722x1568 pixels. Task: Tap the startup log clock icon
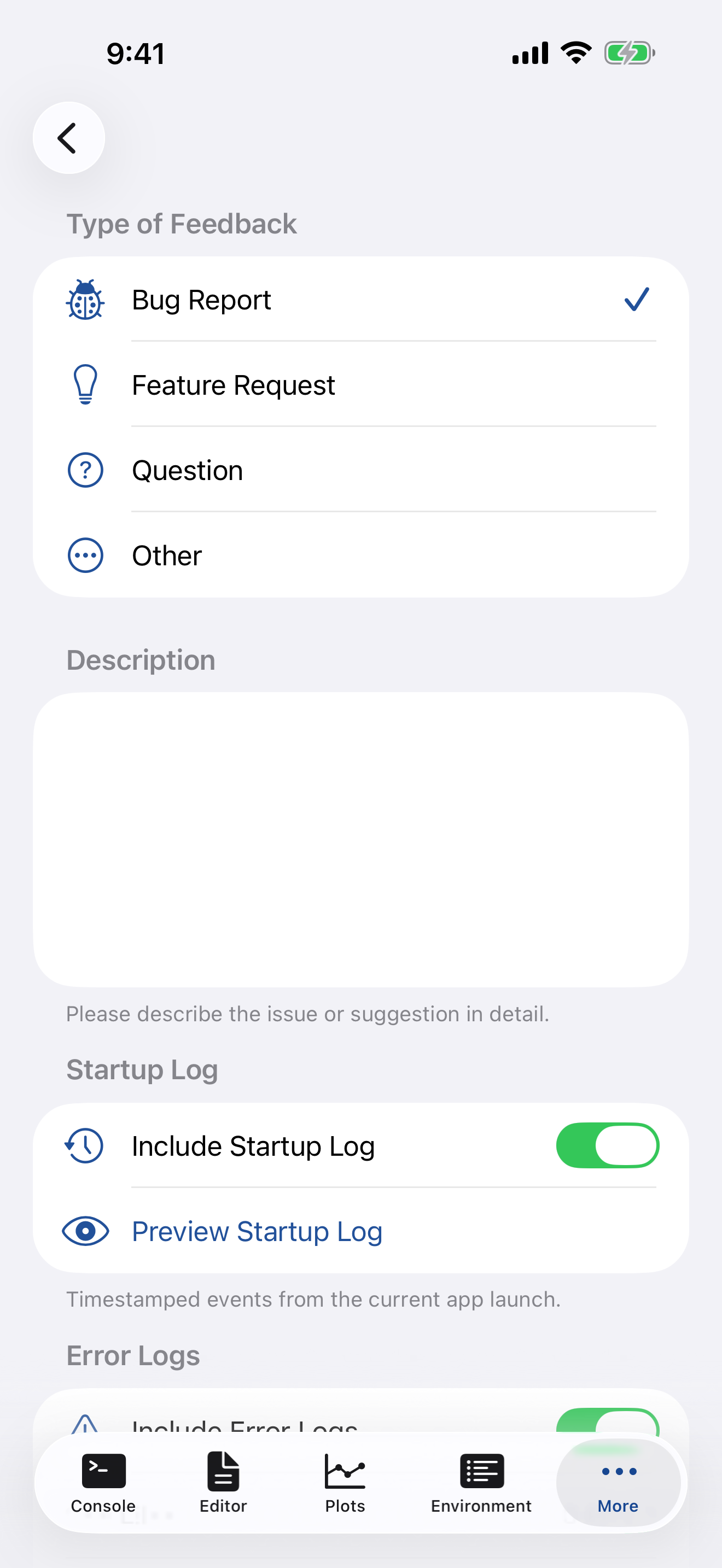(x=85, y=1145)
